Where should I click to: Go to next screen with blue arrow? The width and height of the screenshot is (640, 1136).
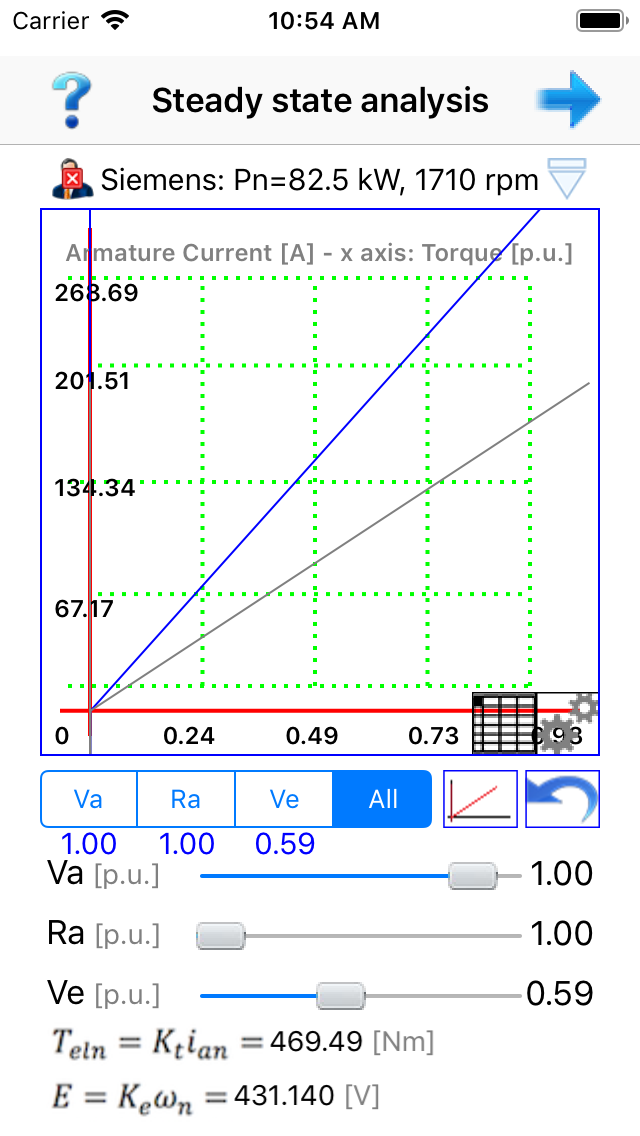click(567, 99)
